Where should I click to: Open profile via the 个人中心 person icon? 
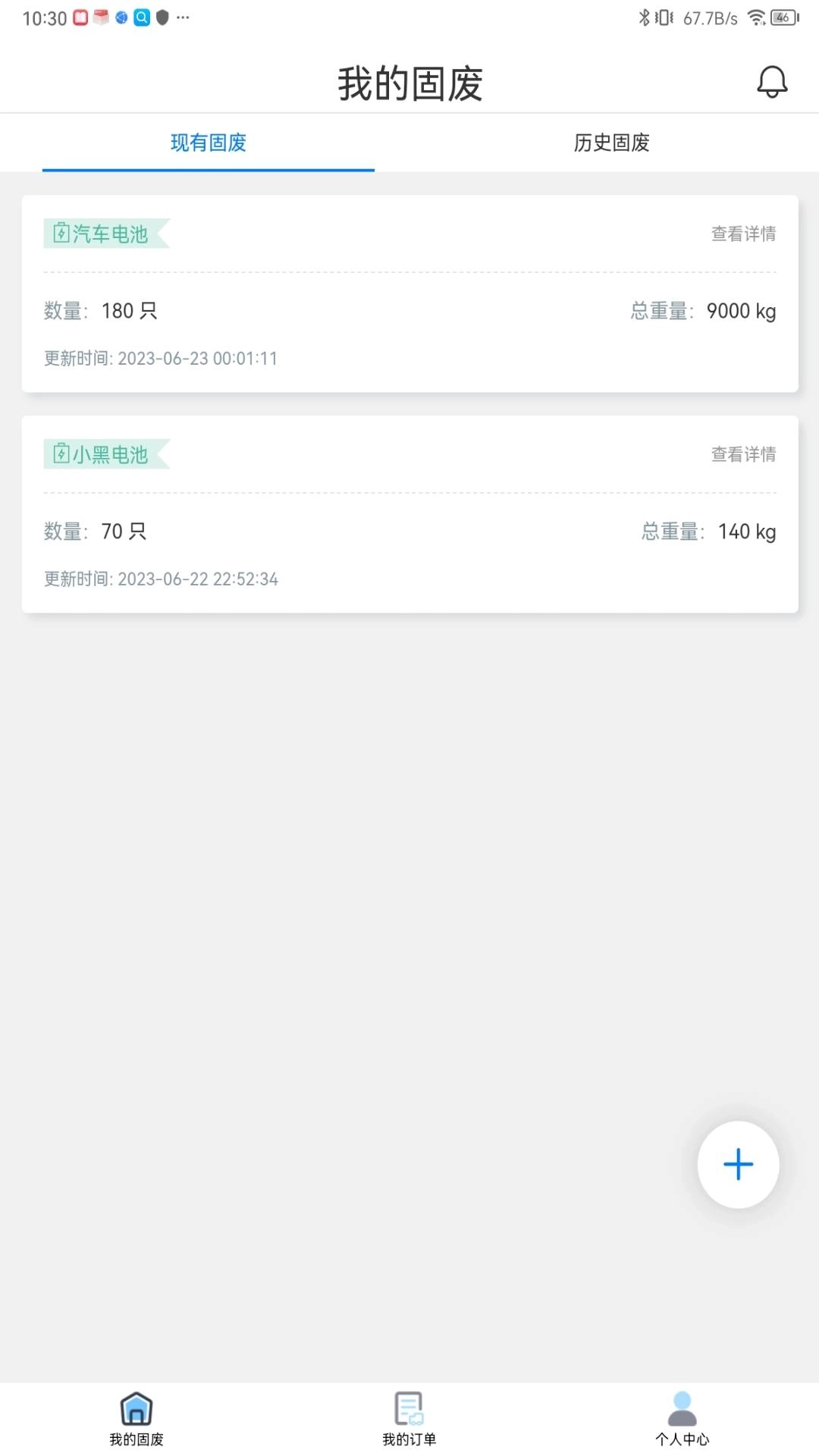682,1407
